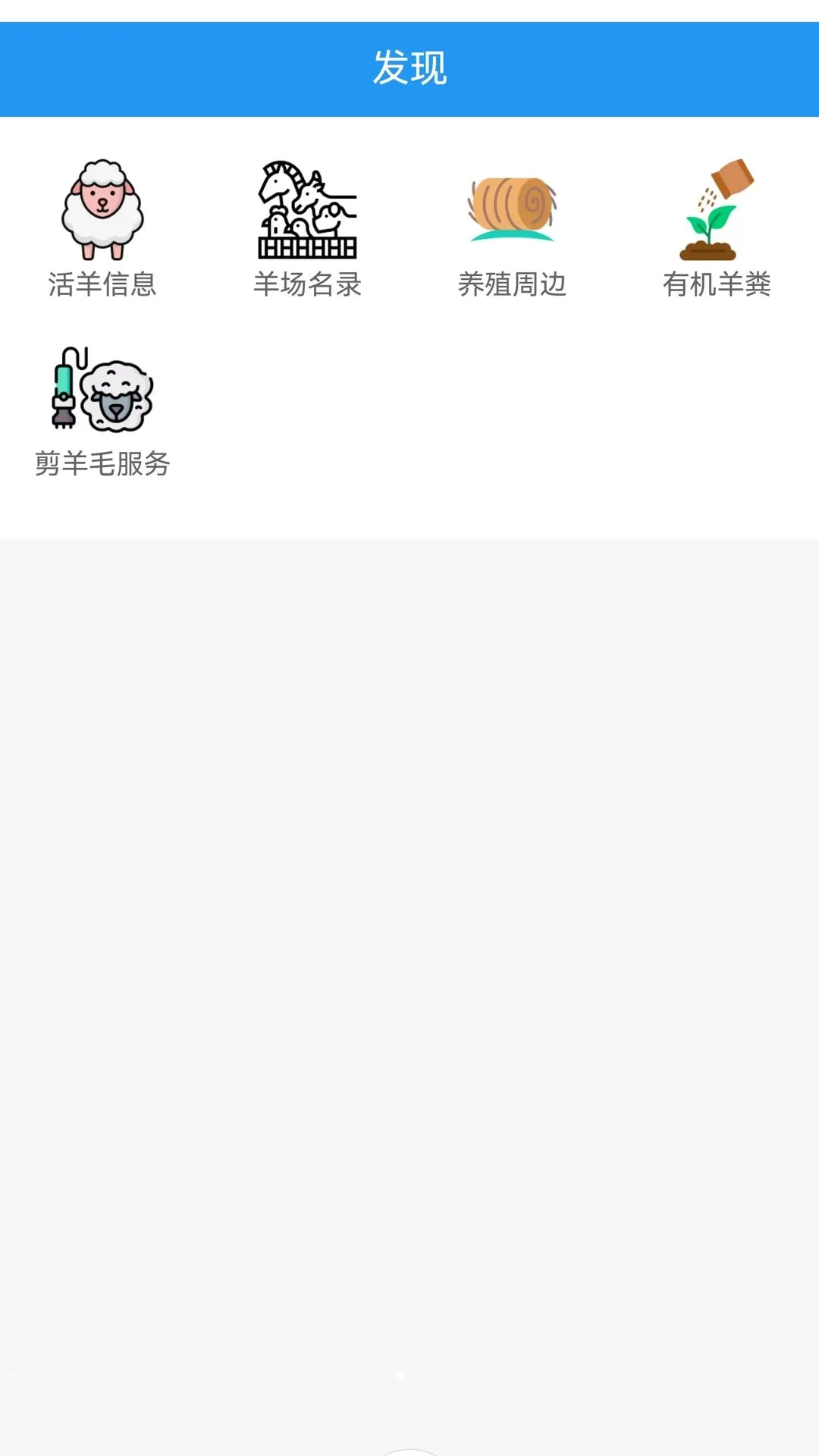Open the 活羊信息 live sheep section
The width and height of the screenshot is (819, 1456).
[102, 227]
